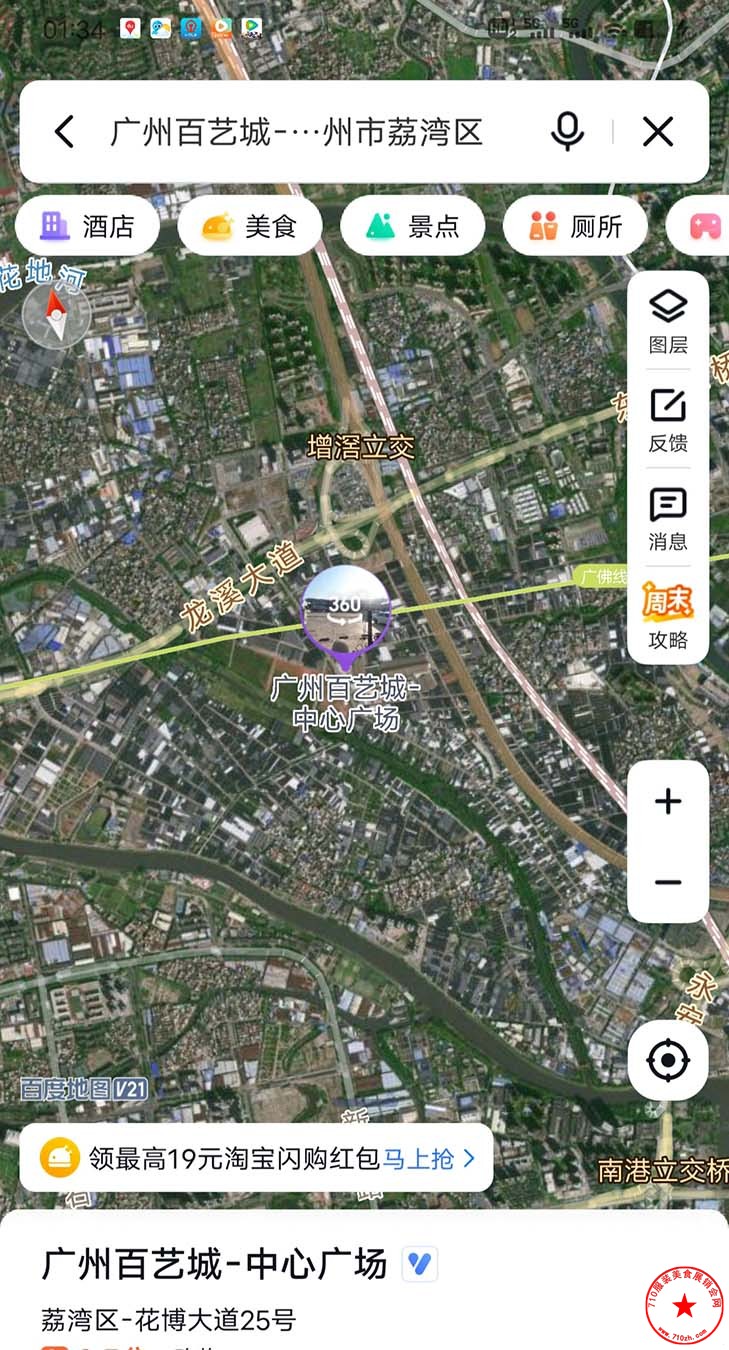
Task: Zoom out the map with minus
Action: (668, 883)
